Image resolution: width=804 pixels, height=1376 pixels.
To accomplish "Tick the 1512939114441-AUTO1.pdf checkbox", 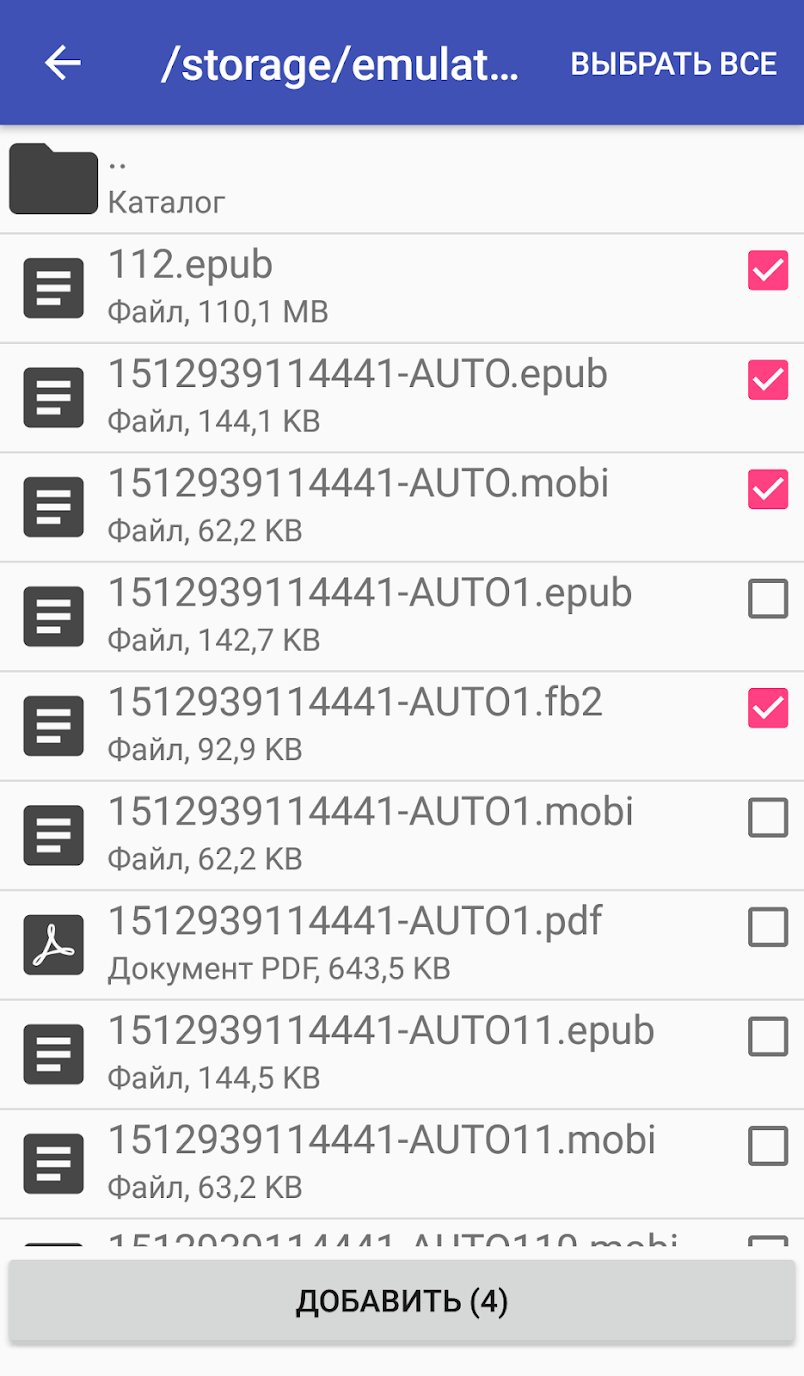I will (768, 927).
